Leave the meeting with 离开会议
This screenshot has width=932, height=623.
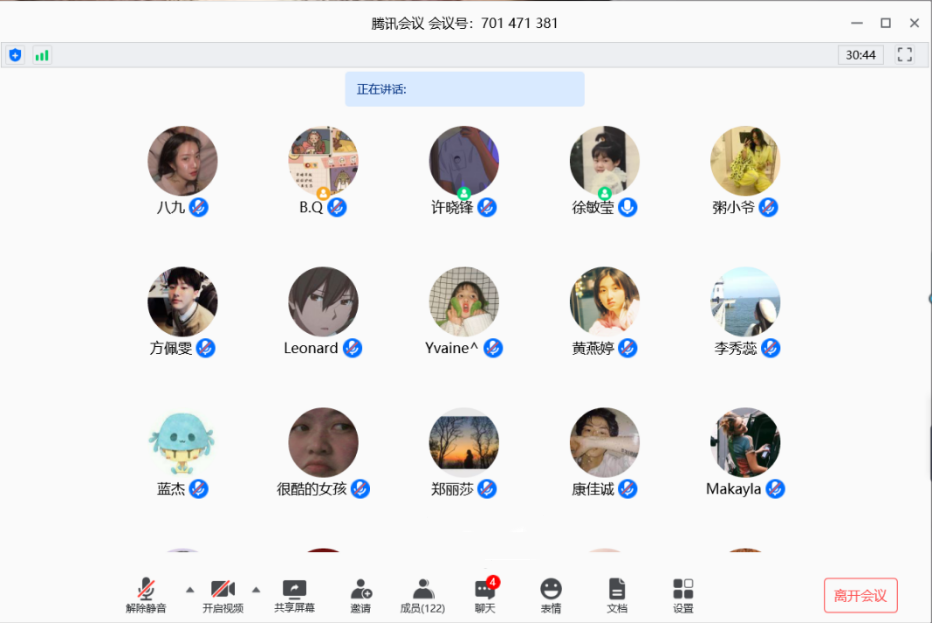coord(860,595)
